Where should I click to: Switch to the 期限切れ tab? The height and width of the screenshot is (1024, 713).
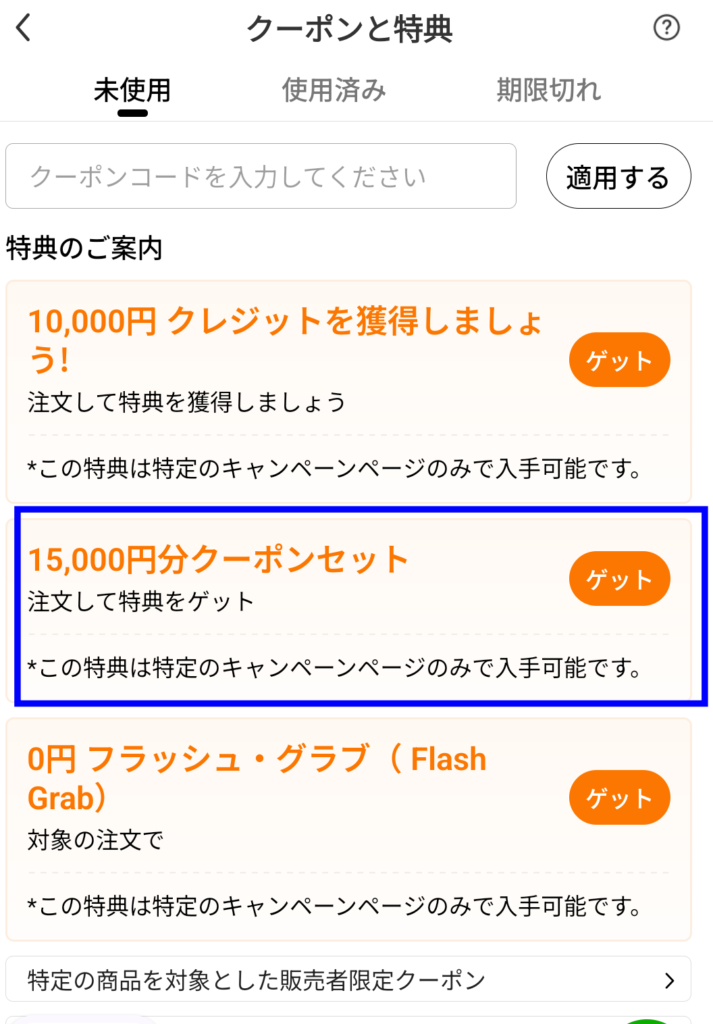tap(549, 90)
